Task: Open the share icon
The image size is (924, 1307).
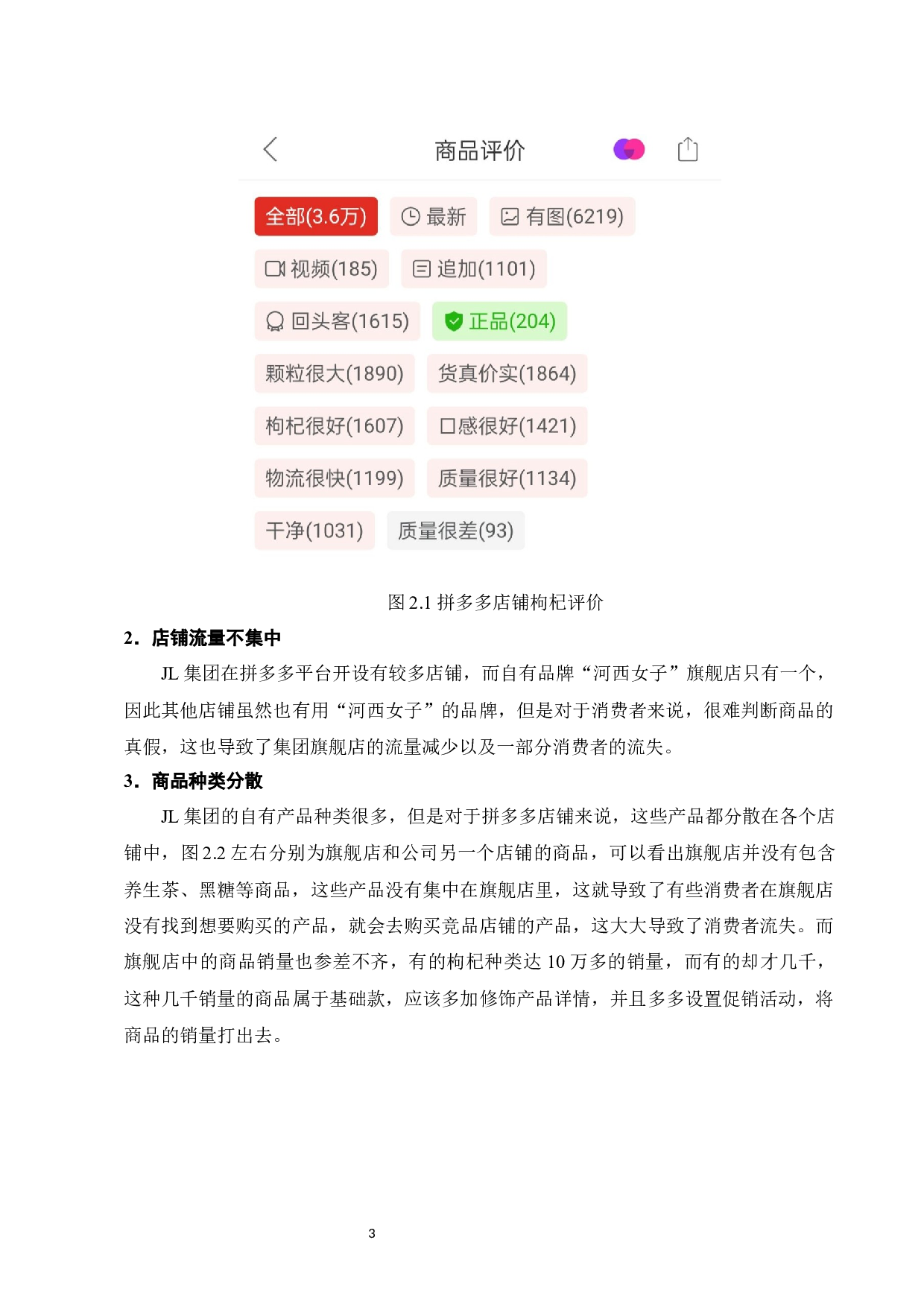Action: click(686, 148)
